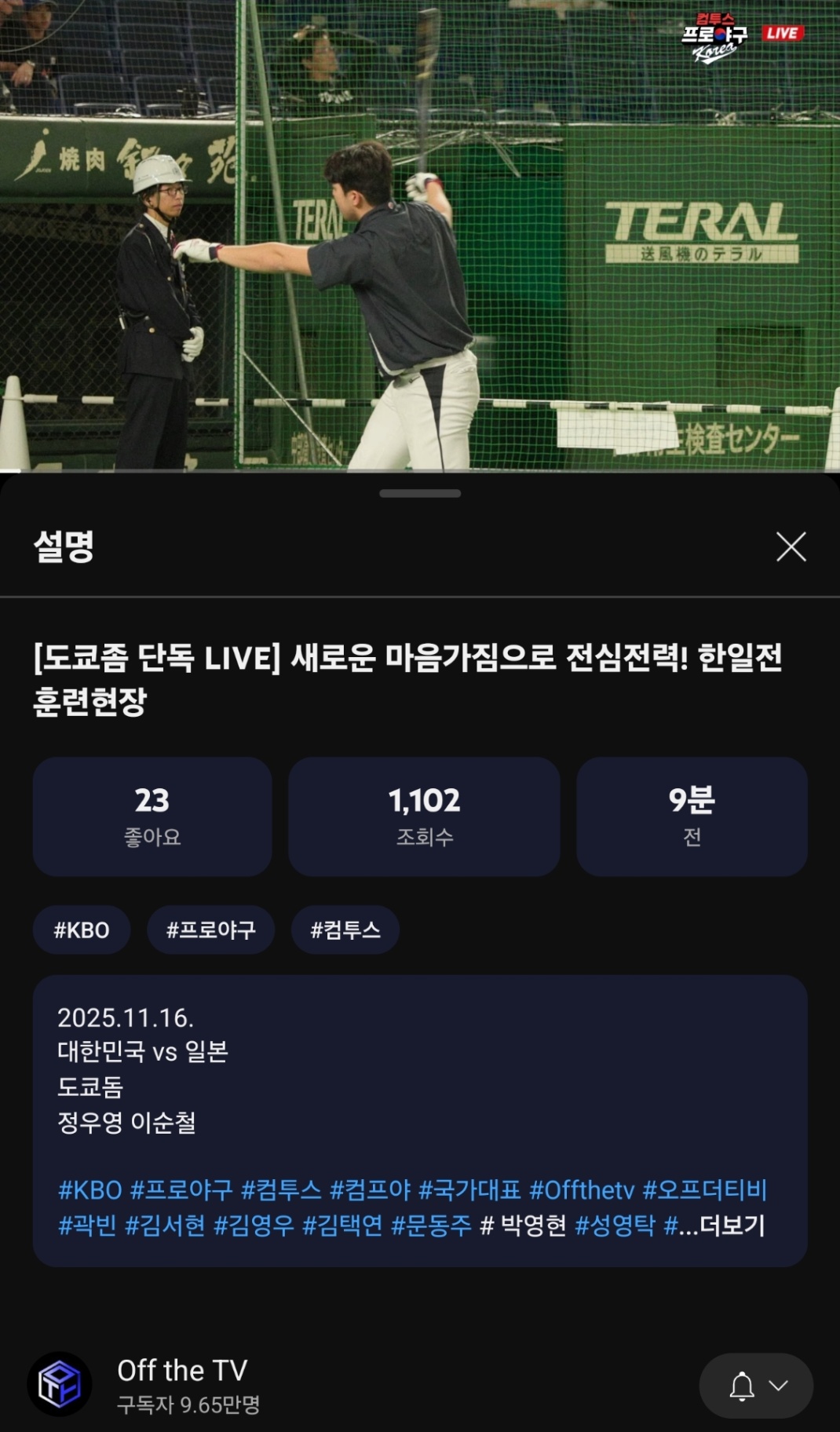Select the #컴투스 hashtag chip
Viewport: 840px width, 1432px height.
345,930
